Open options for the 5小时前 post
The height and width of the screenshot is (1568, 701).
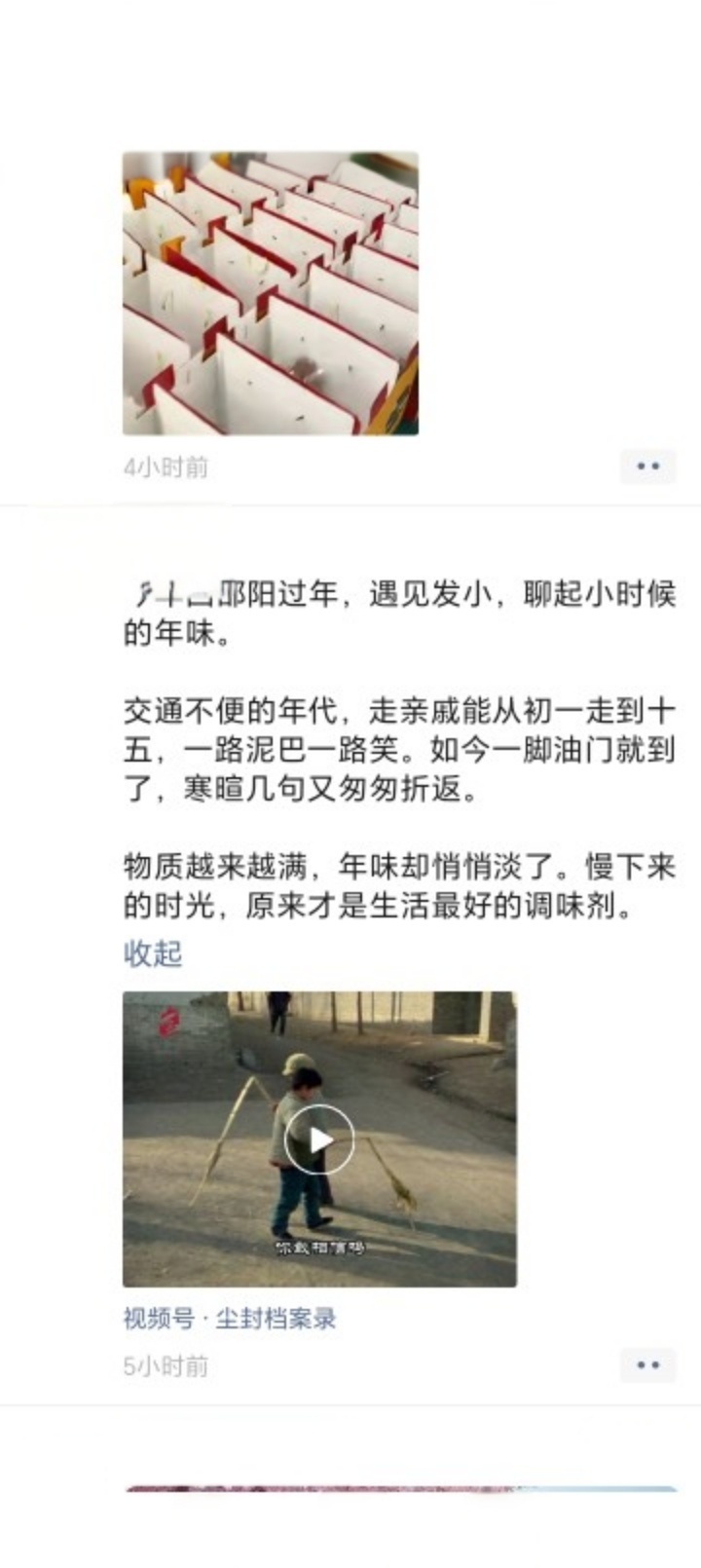coord(647,1365)
